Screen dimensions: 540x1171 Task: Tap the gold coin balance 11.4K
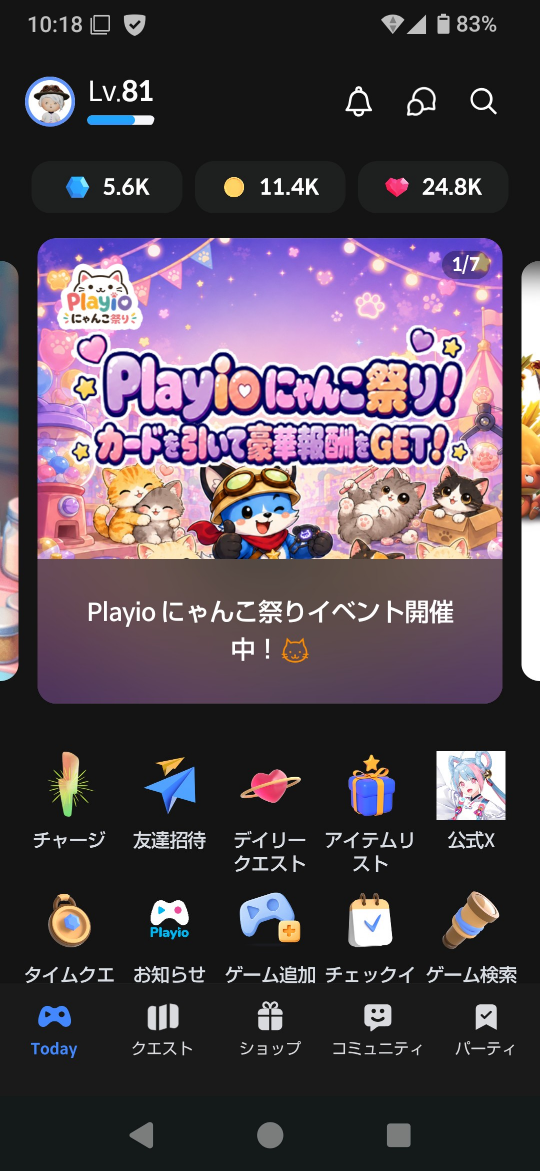(x=270, y=187)
